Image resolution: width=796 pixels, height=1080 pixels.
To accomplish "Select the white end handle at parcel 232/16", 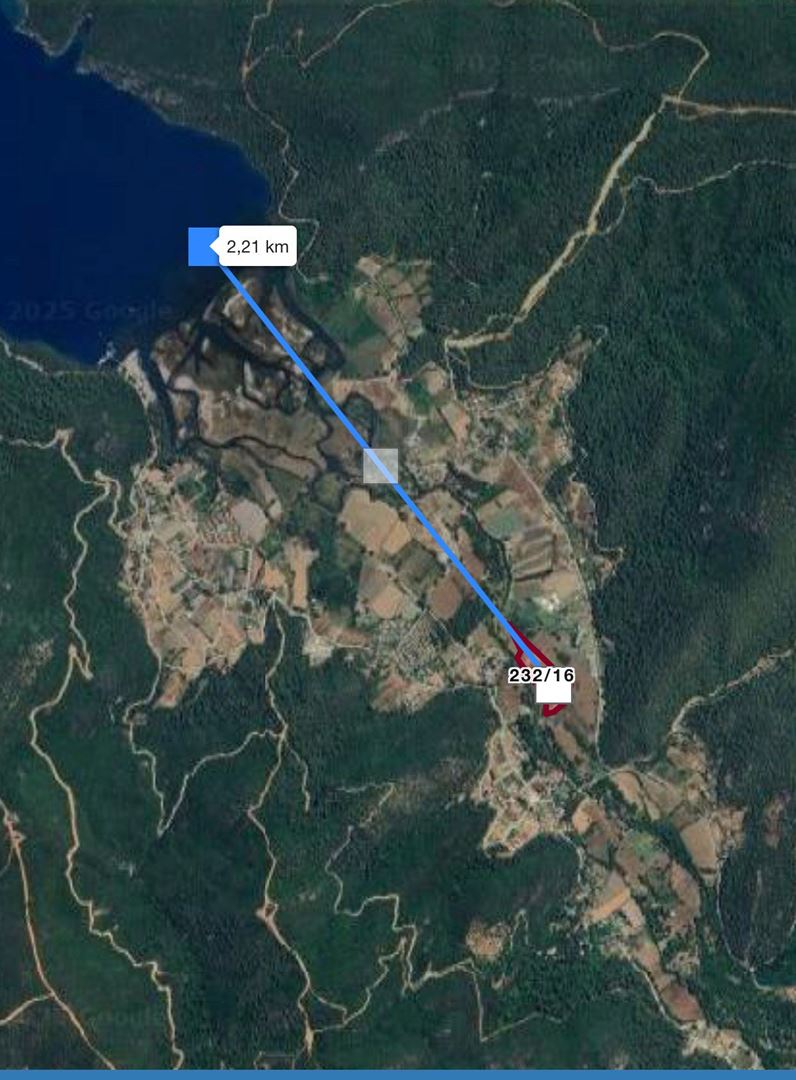I will [x=553, y=690].
